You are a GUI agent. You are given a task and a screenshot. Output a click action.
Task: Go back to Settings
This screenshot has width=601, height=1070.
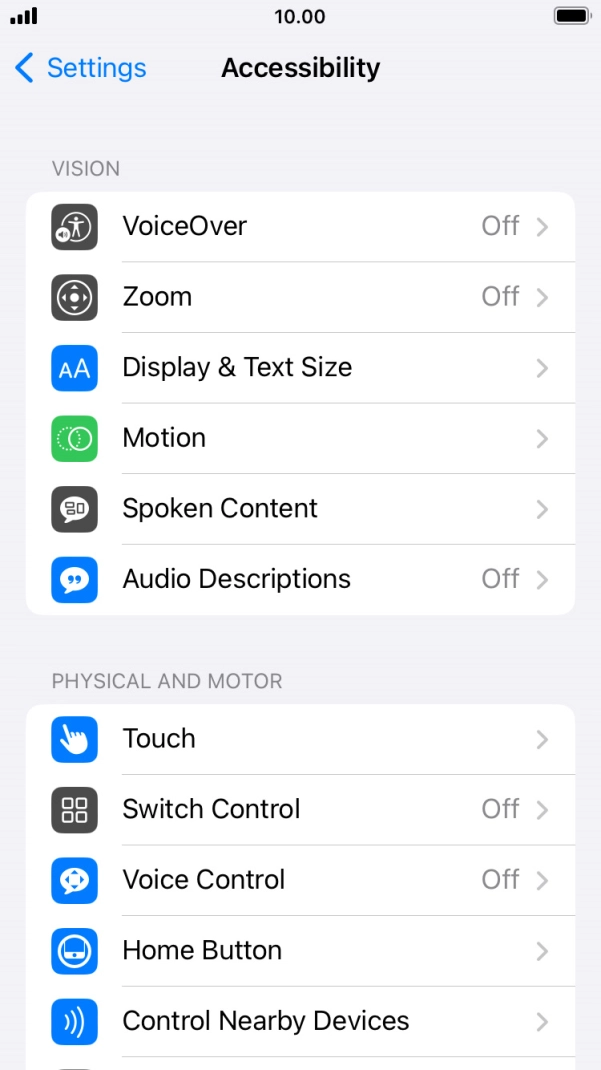pyautogui.click(x=80, y=68)
